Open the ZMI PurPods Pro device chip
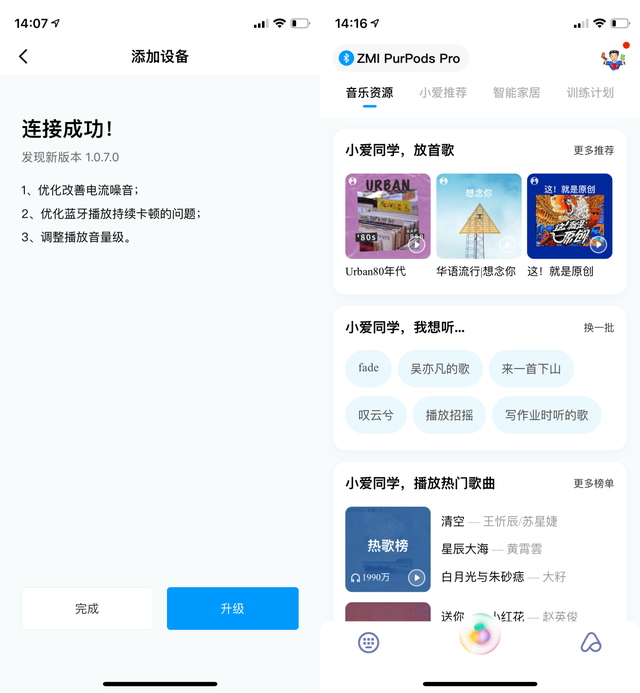The image size is (640, 693). [x=401, y=58]
